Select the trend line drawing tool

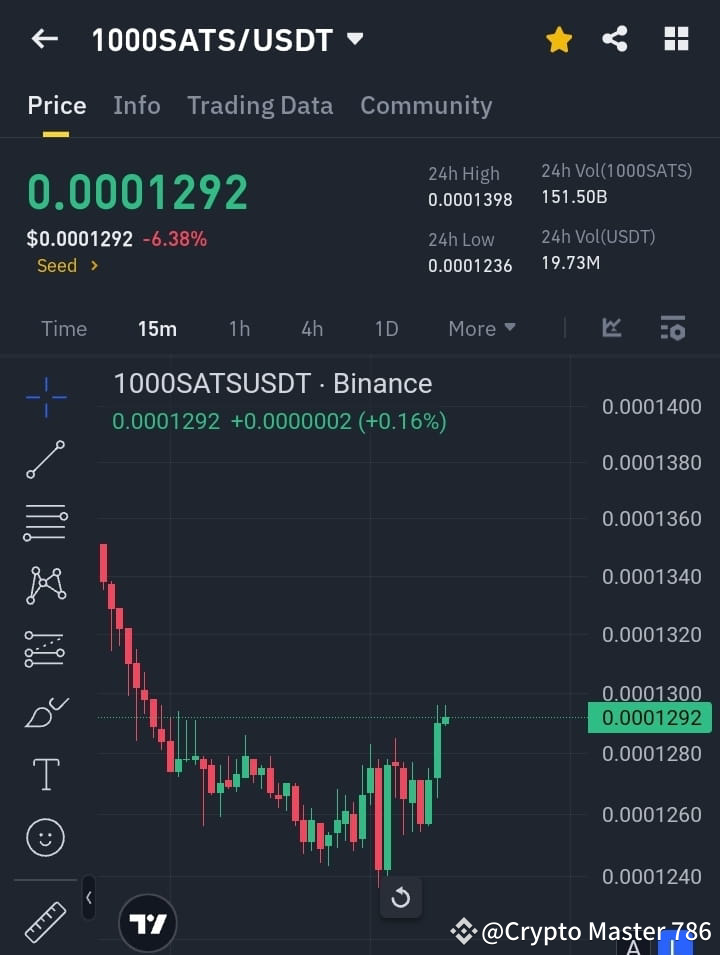point(45,460)
